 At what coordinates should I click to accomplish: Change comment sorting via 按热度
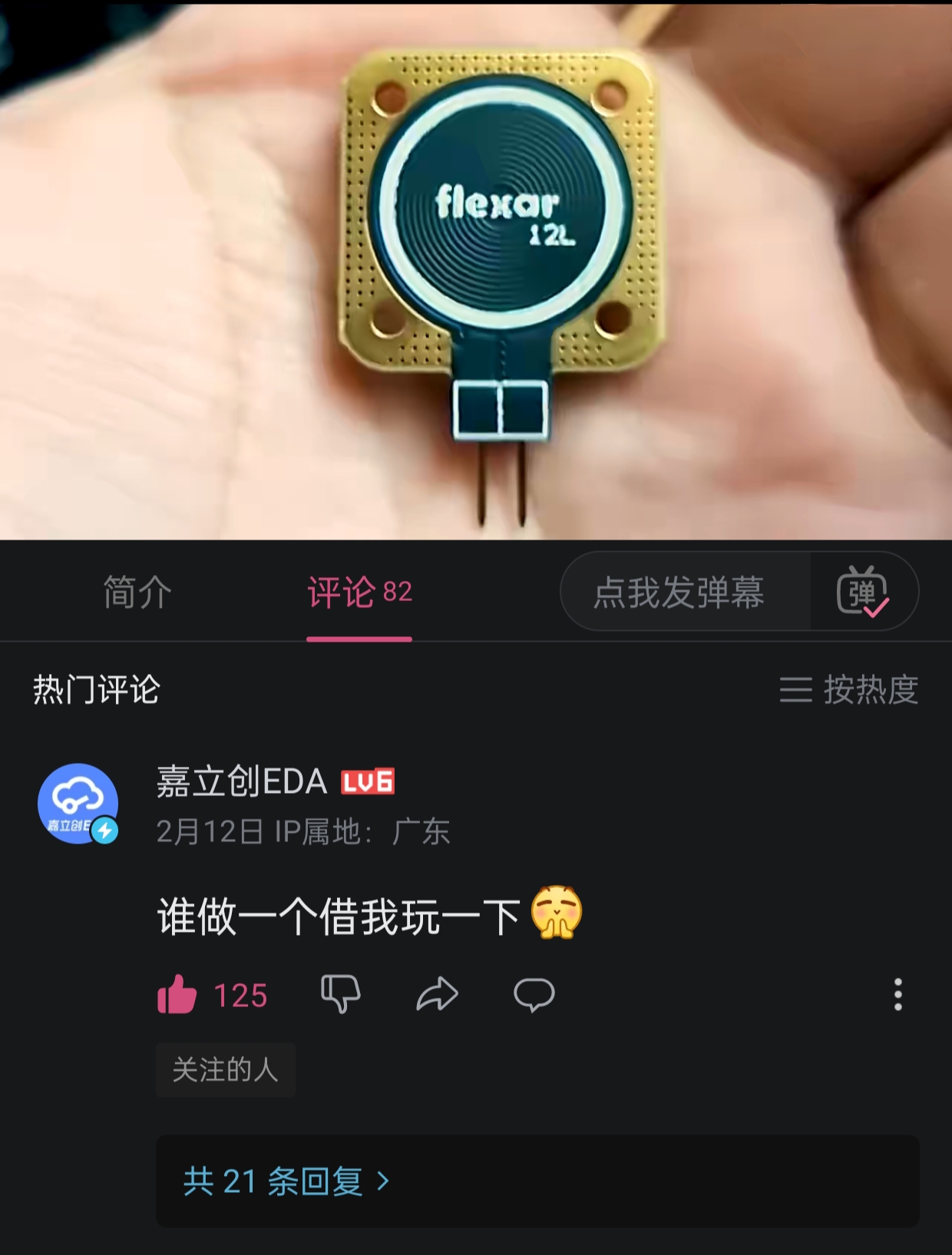coord(849,689)
